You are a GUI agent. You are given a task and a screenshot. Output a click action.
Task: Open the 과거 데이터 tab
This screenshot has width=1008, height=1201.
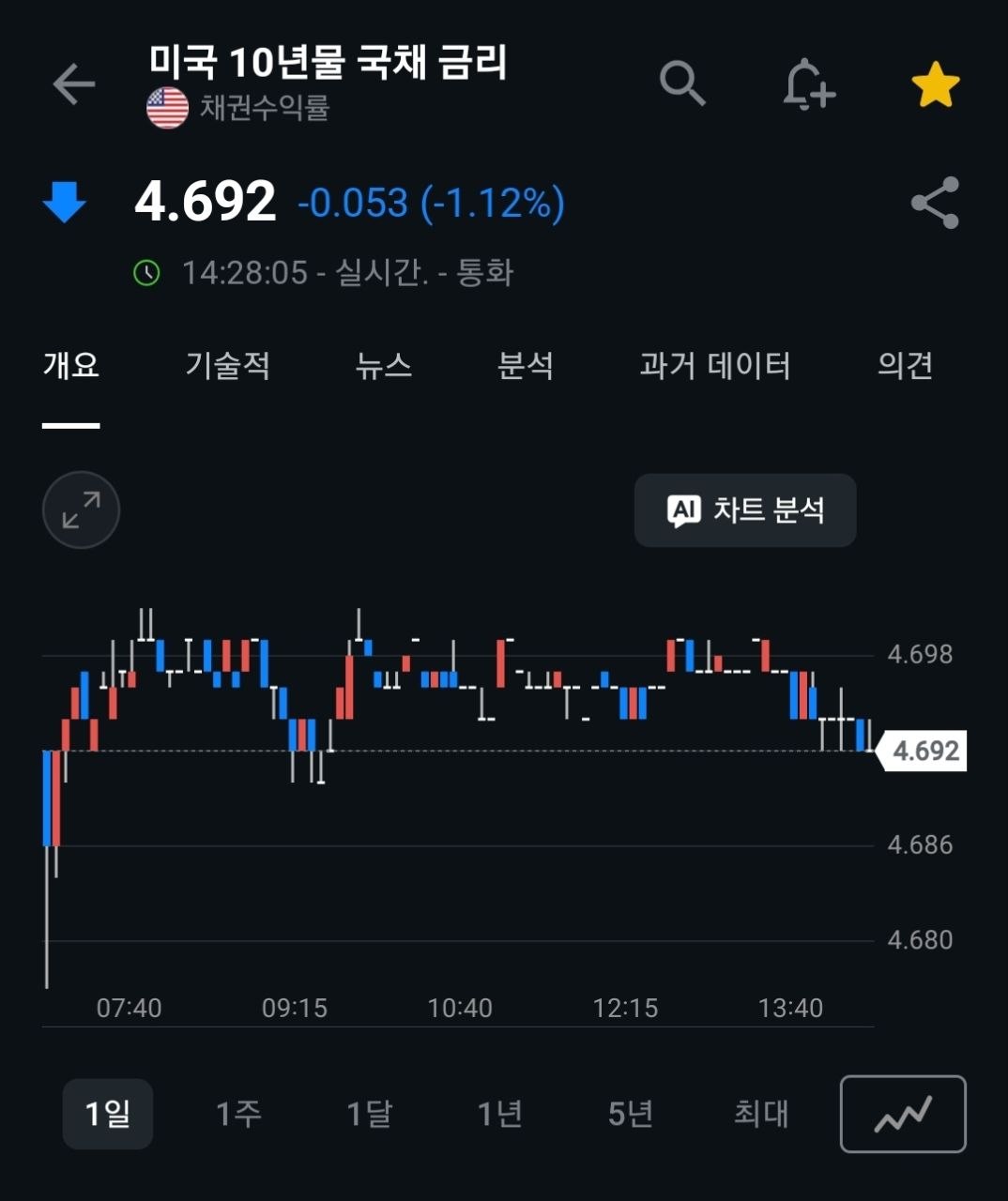pyautogui.click(x=715, y=365)
